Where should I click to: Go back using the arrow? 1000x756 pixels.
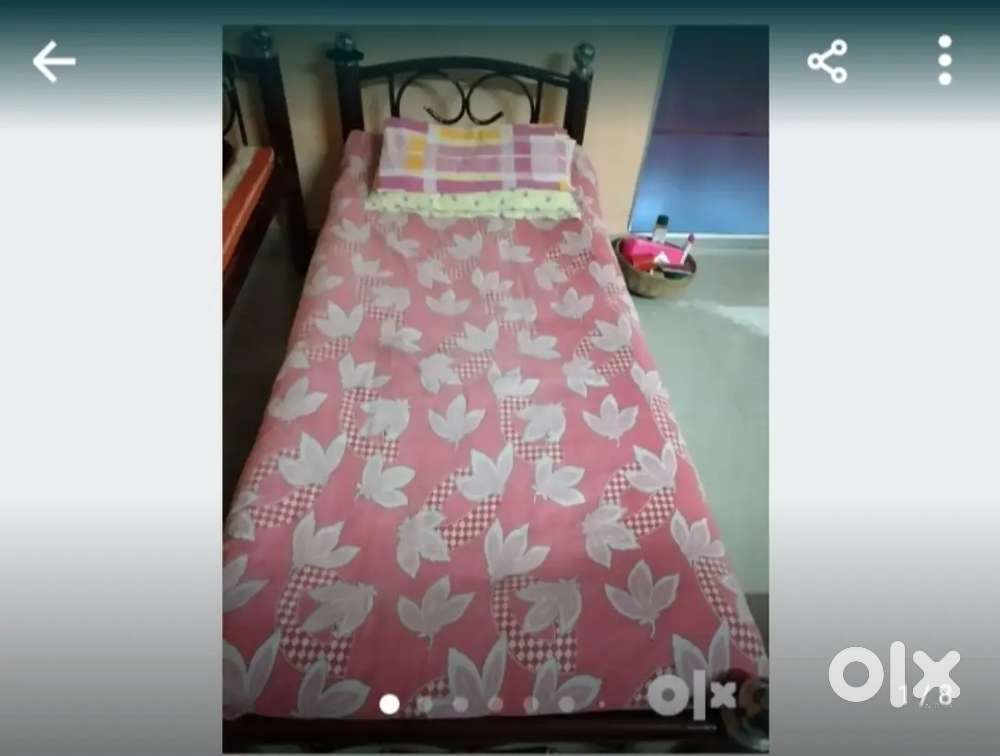[x=54, y=62]
